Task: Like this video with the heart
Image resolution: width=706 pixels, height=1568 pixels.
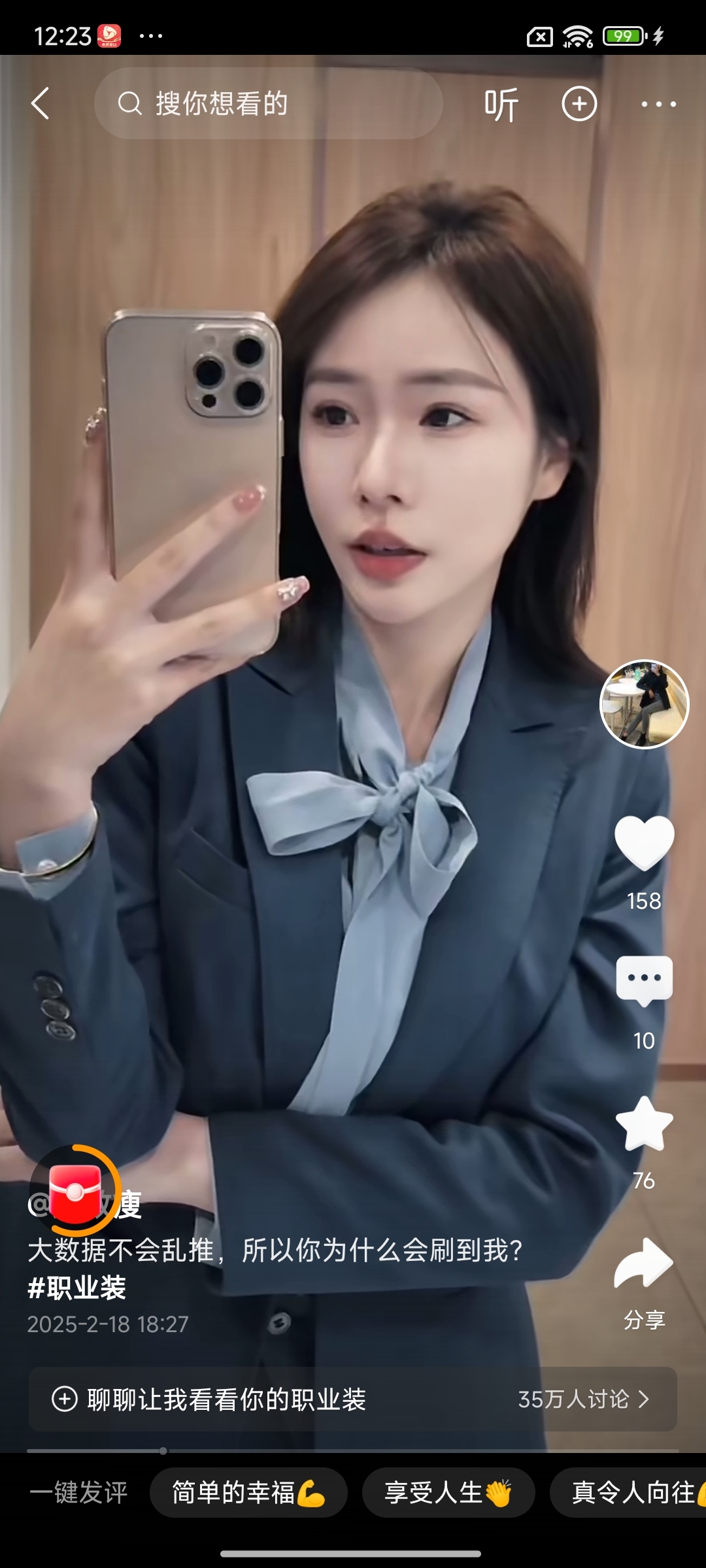Action: click(x=645, y=843)
